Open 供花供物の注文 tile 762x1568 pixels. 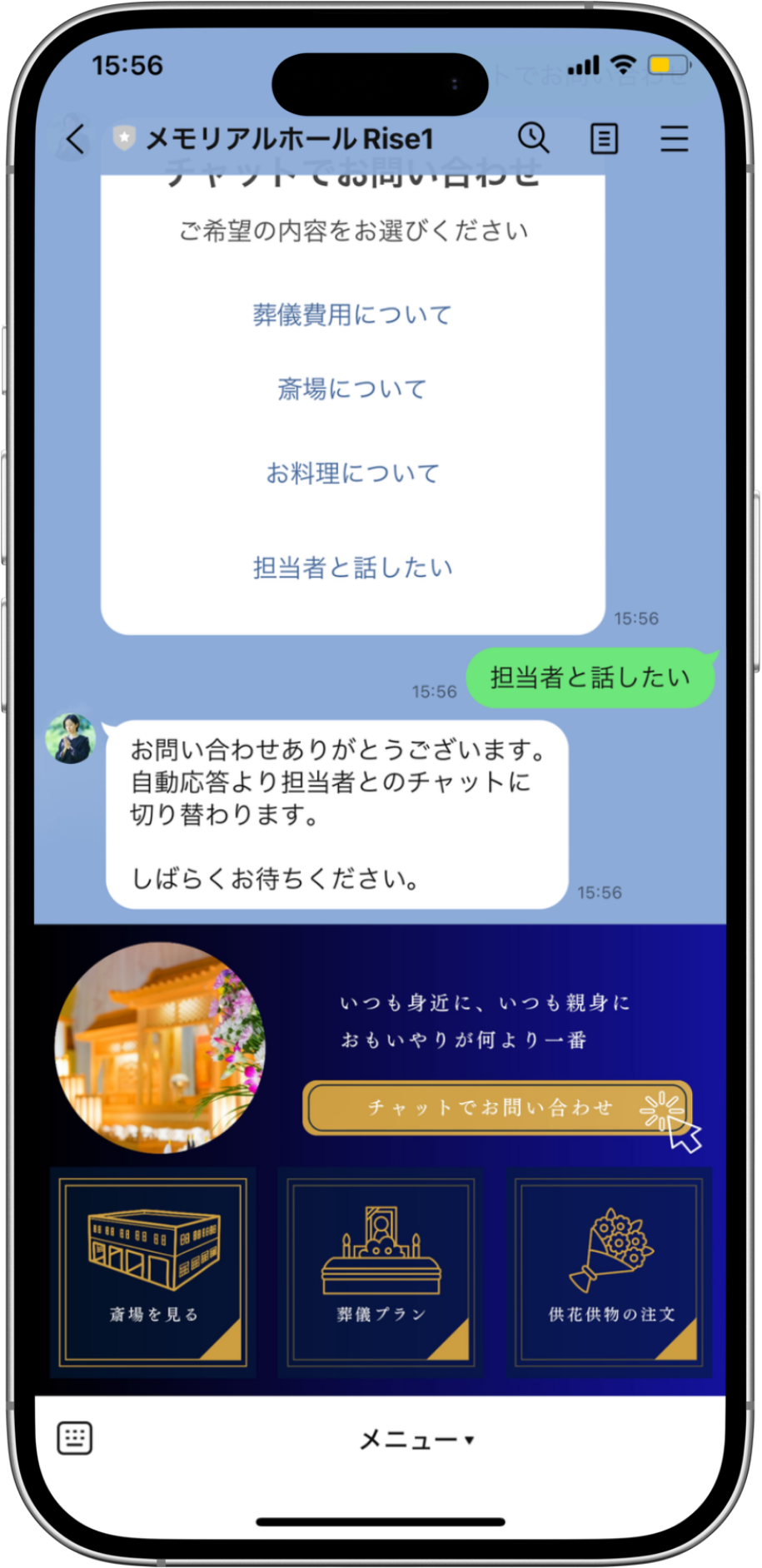coord(610,1272)
